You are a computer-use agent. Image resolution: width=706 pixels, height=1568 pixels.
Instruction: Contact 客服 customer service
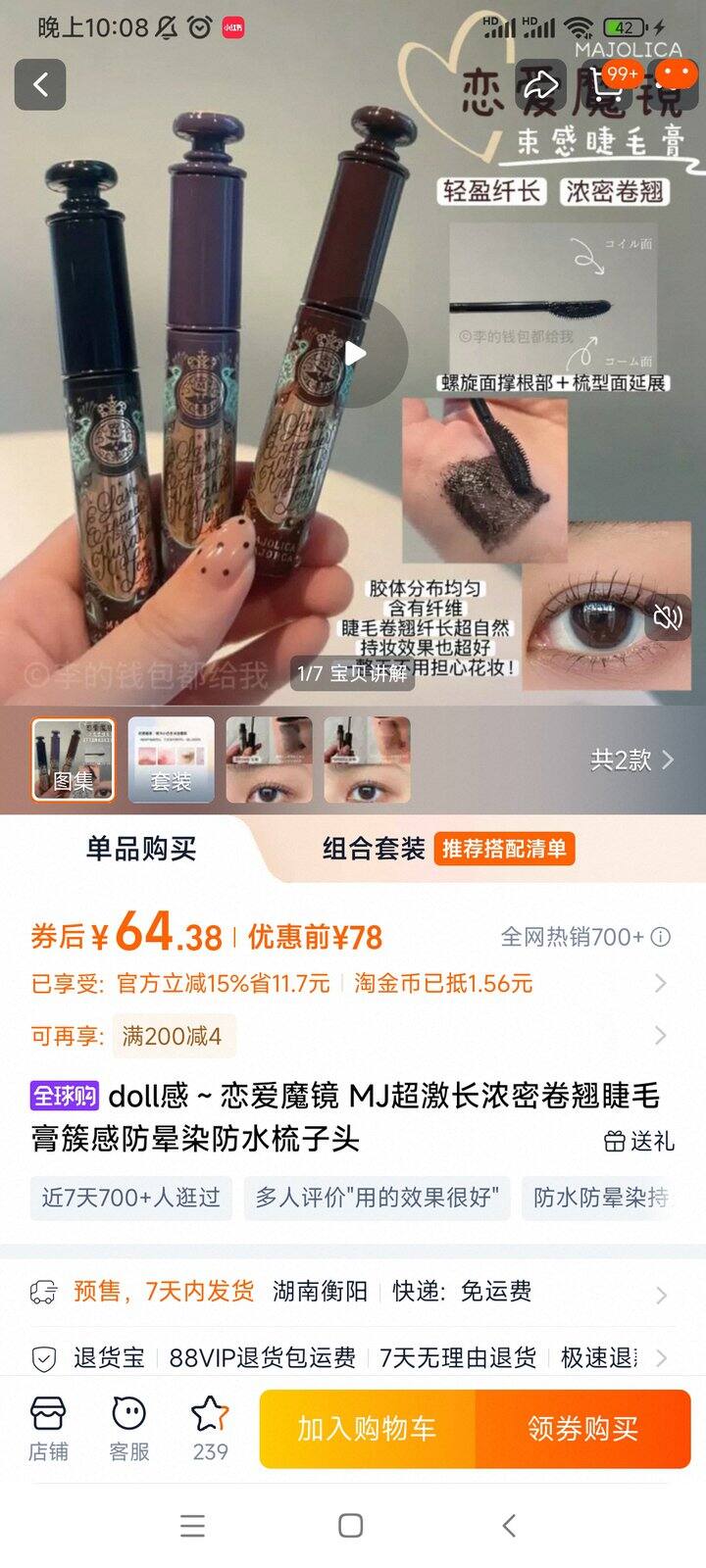tap(129, 1430)
